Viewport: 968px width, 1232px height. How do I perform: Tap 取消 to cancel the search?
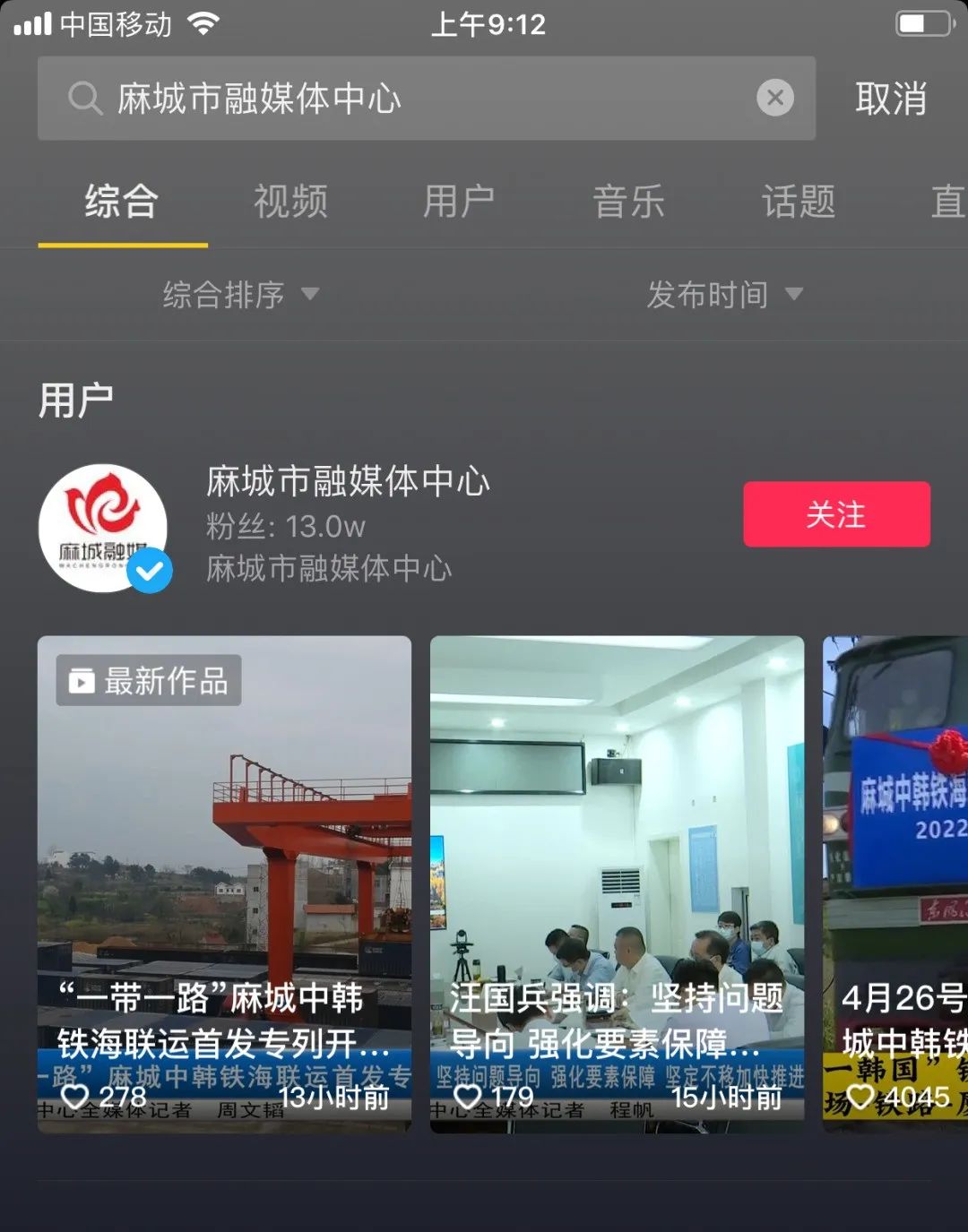tap(890, 99)
